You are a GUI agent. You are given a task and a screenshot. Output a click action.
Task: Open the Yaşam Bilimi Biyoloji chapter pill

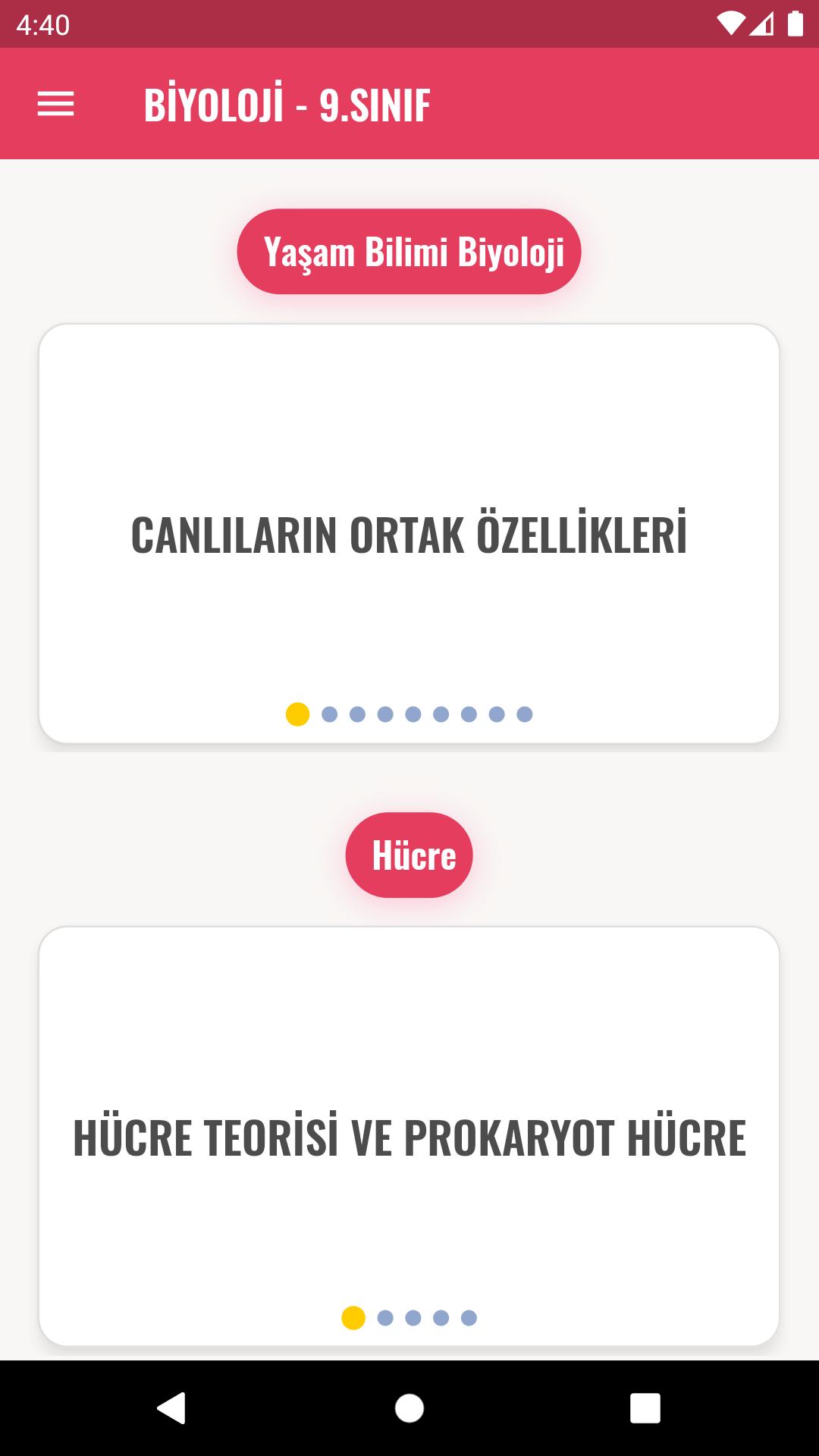[x=409, y=251]
